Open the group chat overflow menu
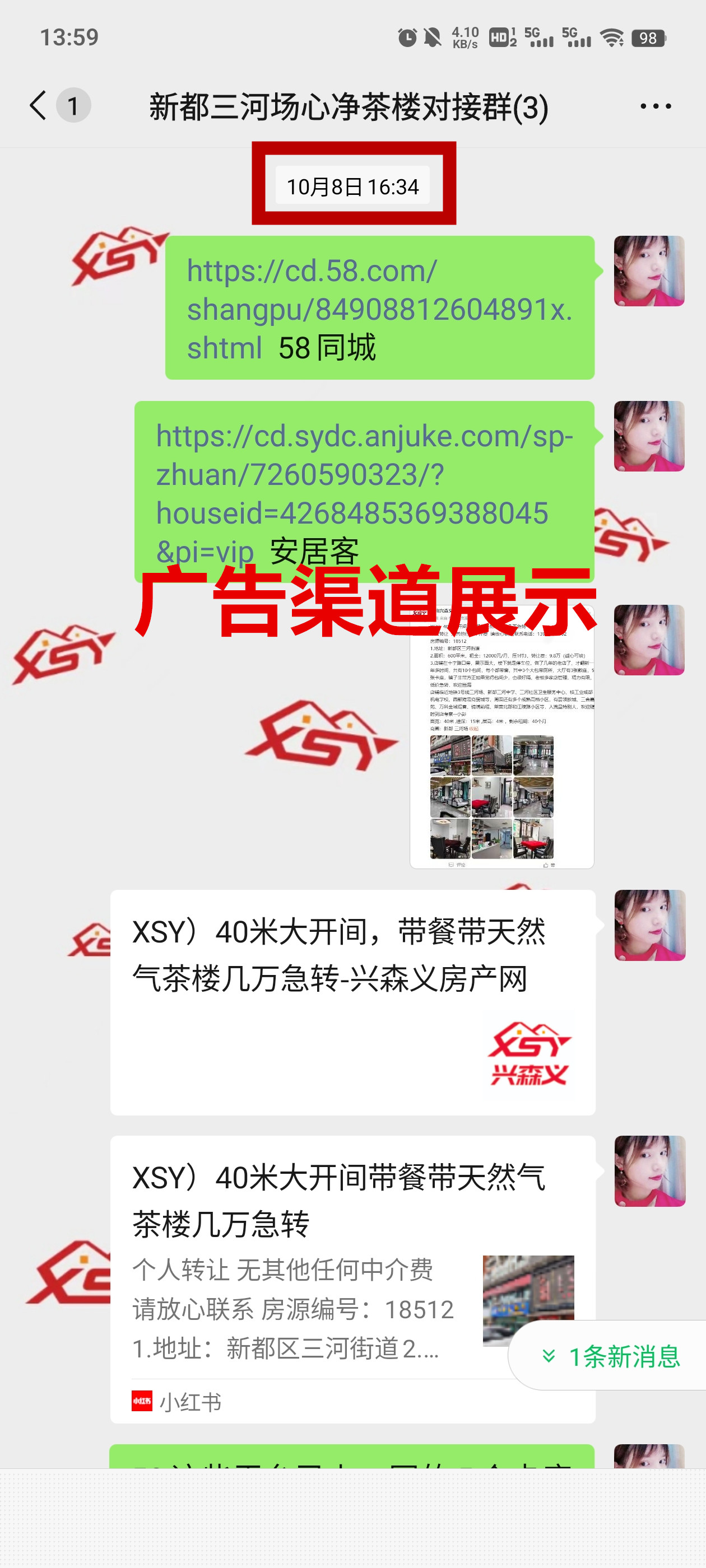This screenshot has height=1568, width=706. click(655, 106)
